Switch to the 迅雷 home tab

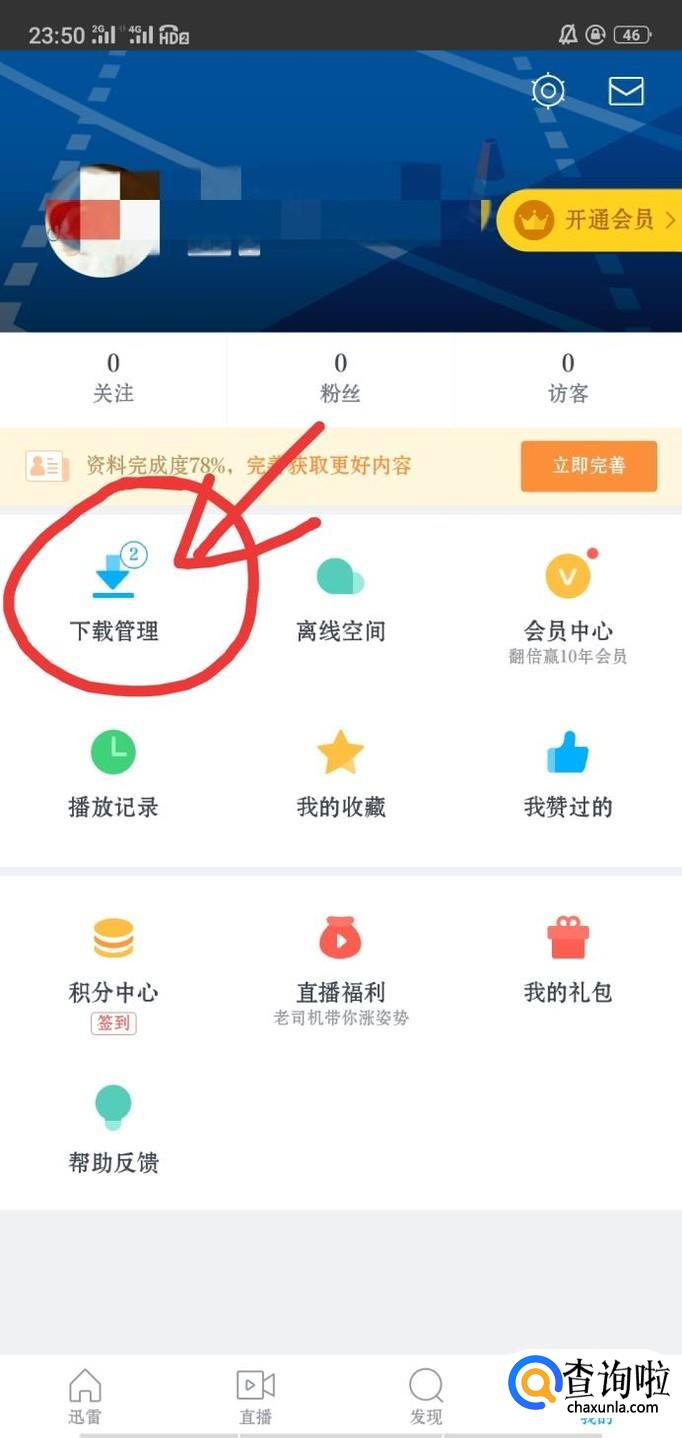[85, 1396]
